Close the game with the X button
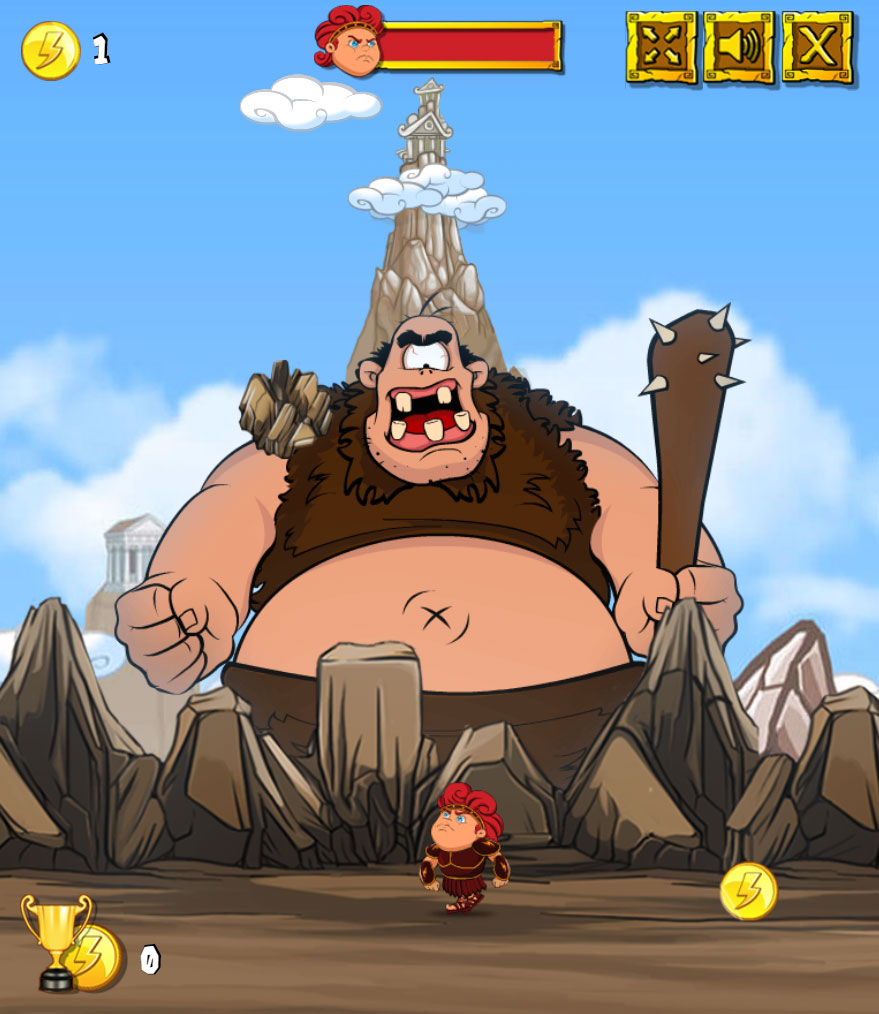Screen dimensions: 879x1014 tap(817, 46)
